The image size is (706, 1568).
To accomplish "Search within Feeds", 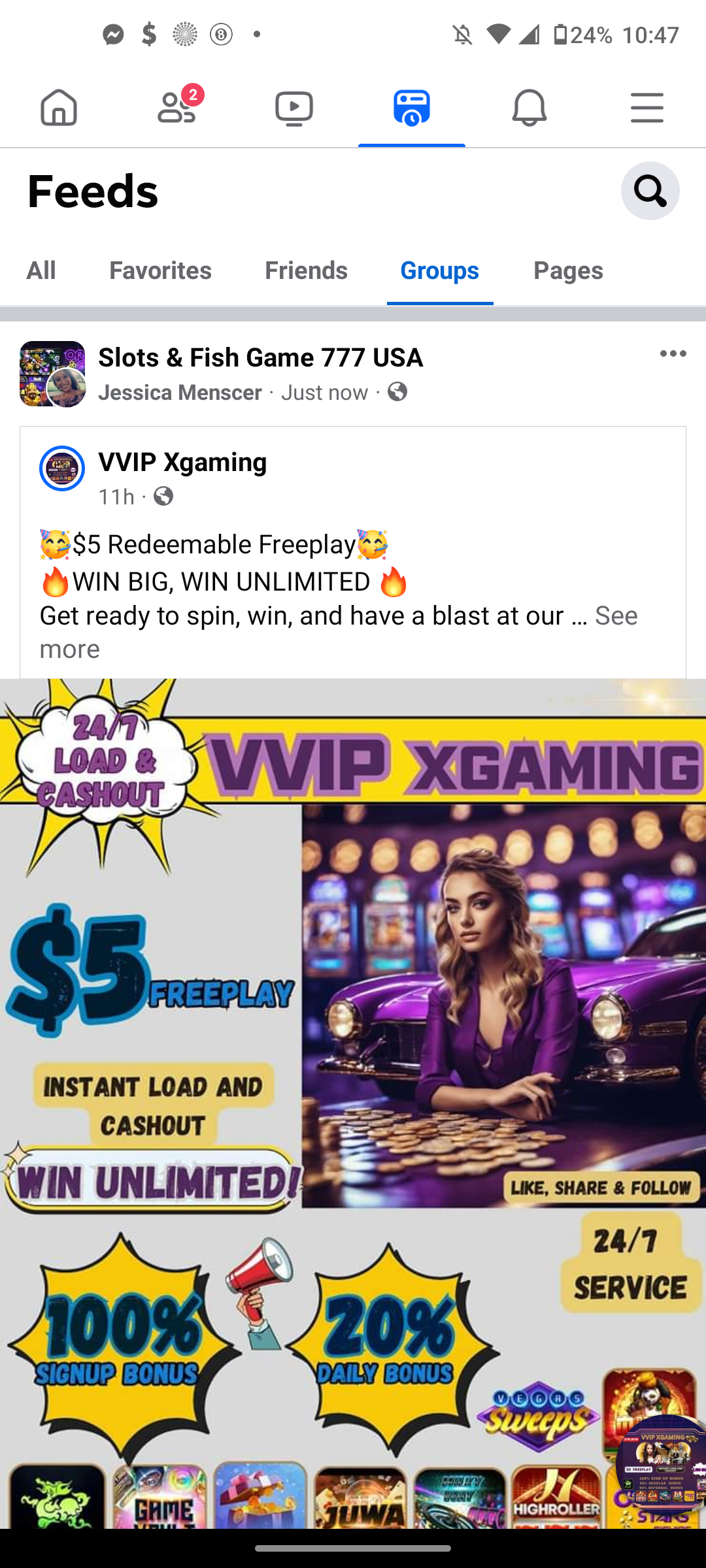I will (650, 191).
